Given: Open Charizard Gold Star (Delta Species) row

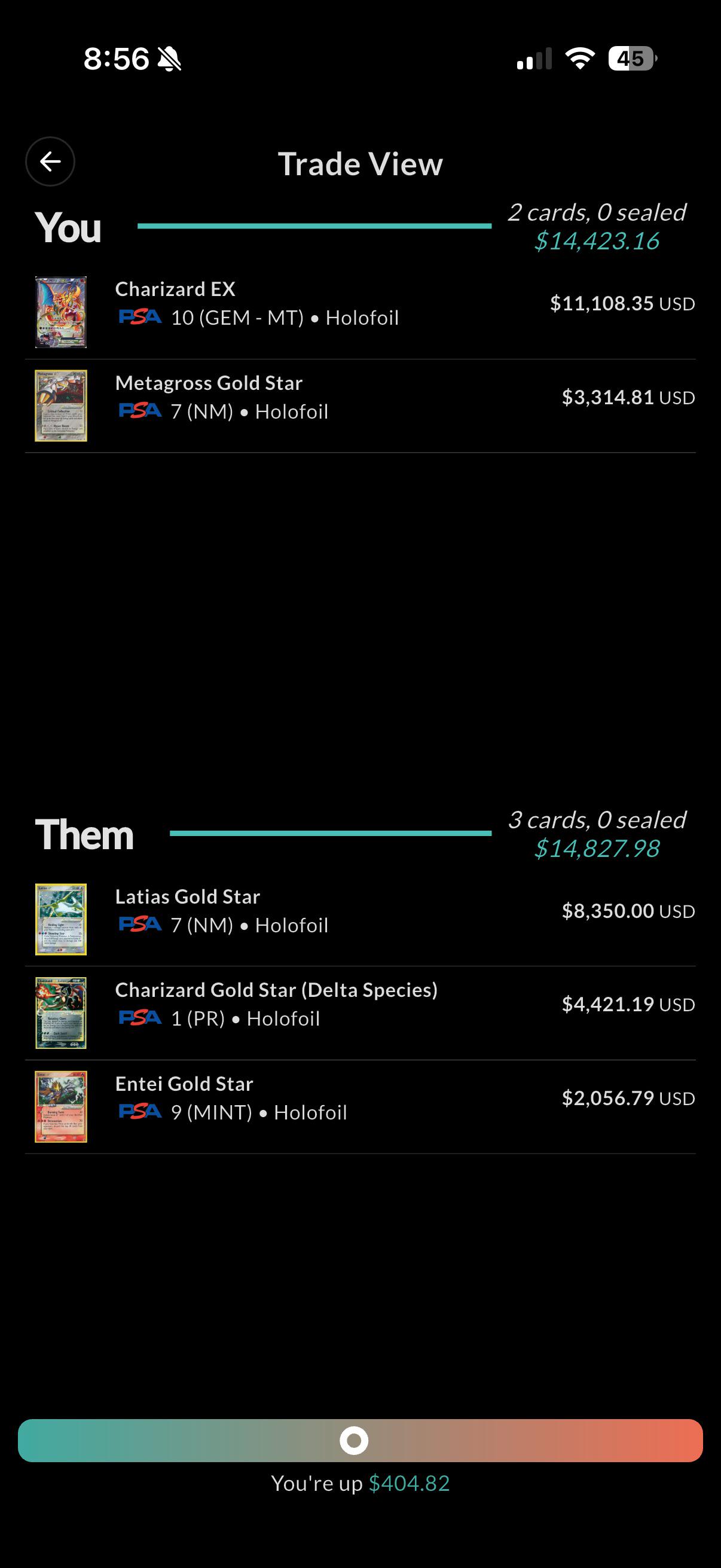Looking at the screenshot, I should [x=360, y=1013].
